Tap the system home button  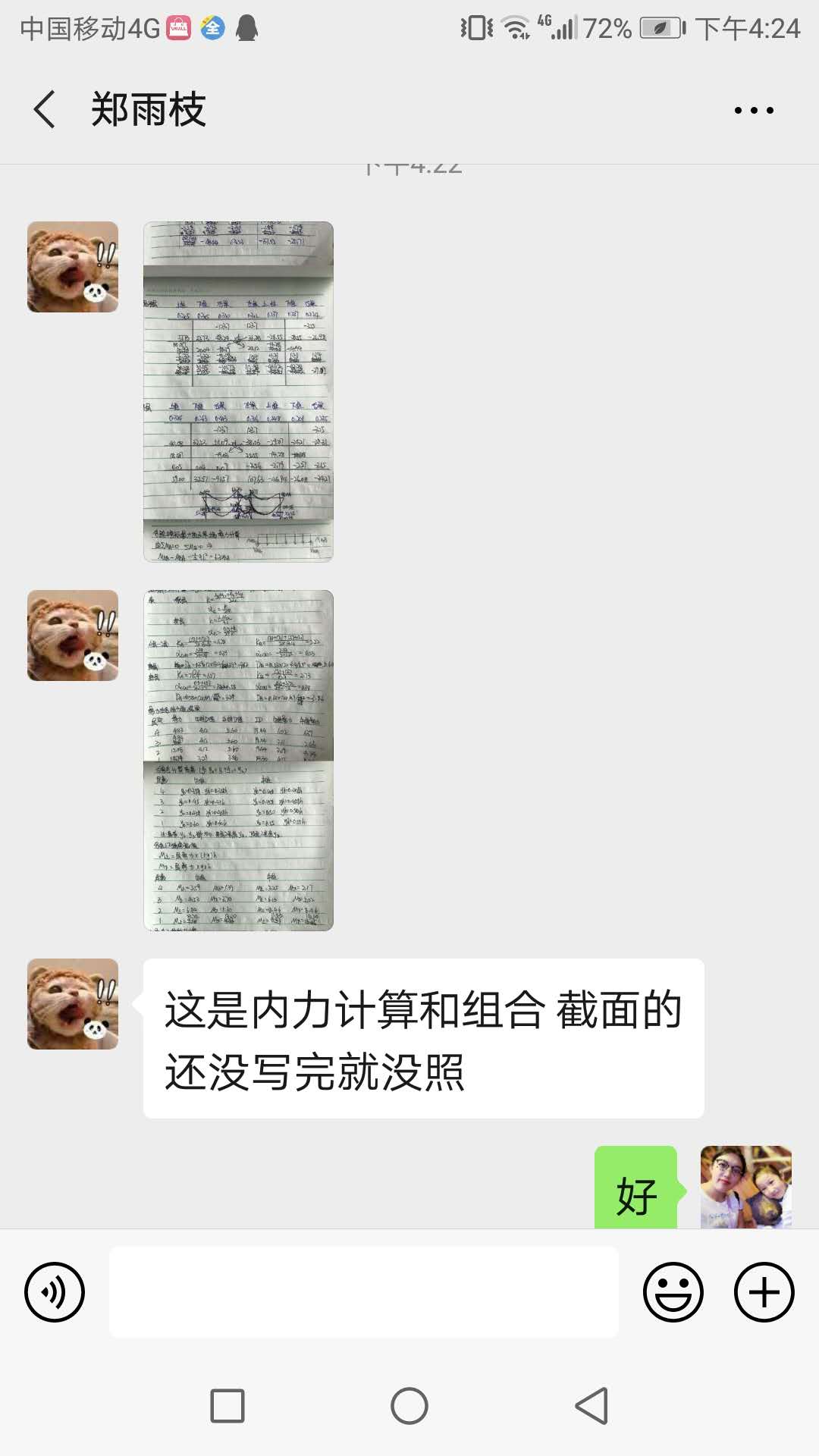(409, 1406)
